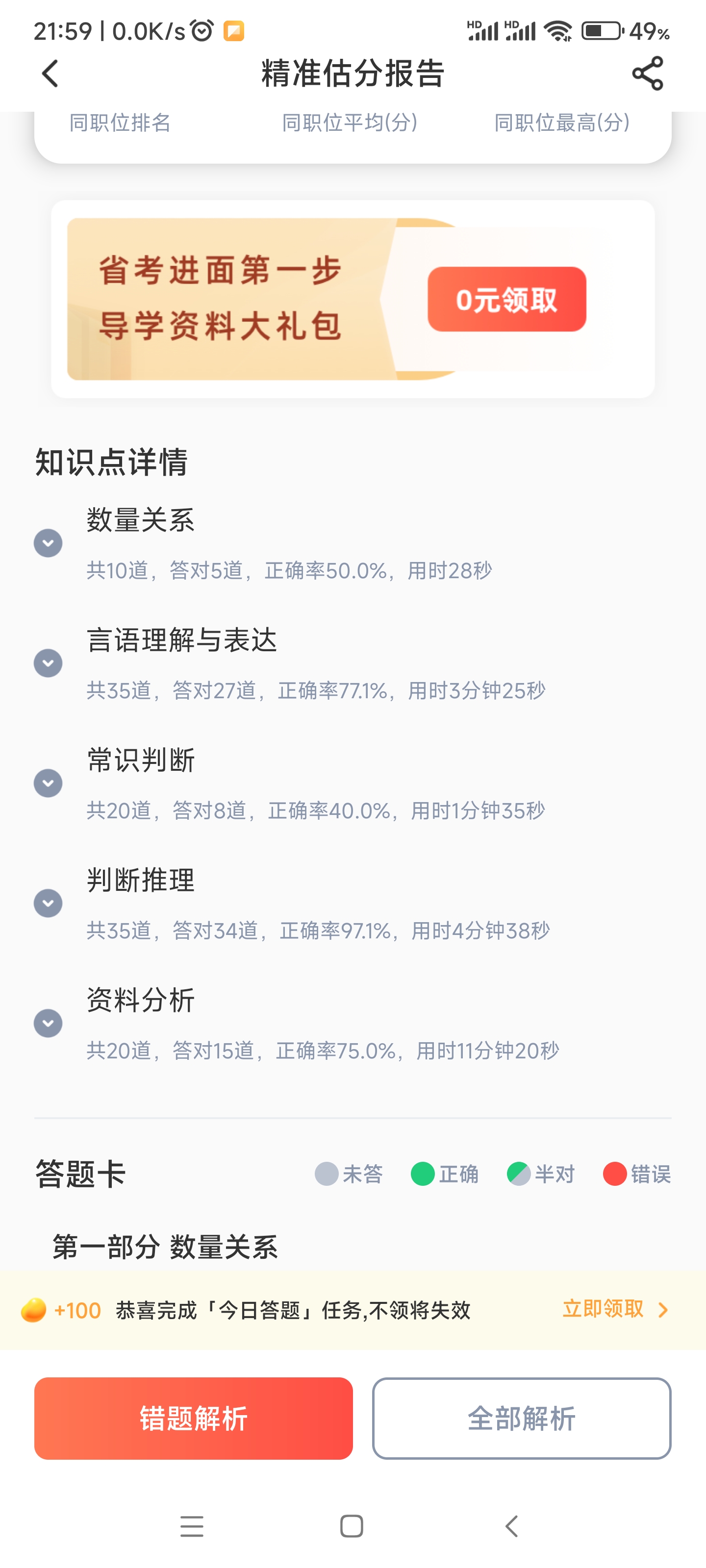Open recent apps from the navigation bar
706x1568 pixels.
(x=192, y=1526)
